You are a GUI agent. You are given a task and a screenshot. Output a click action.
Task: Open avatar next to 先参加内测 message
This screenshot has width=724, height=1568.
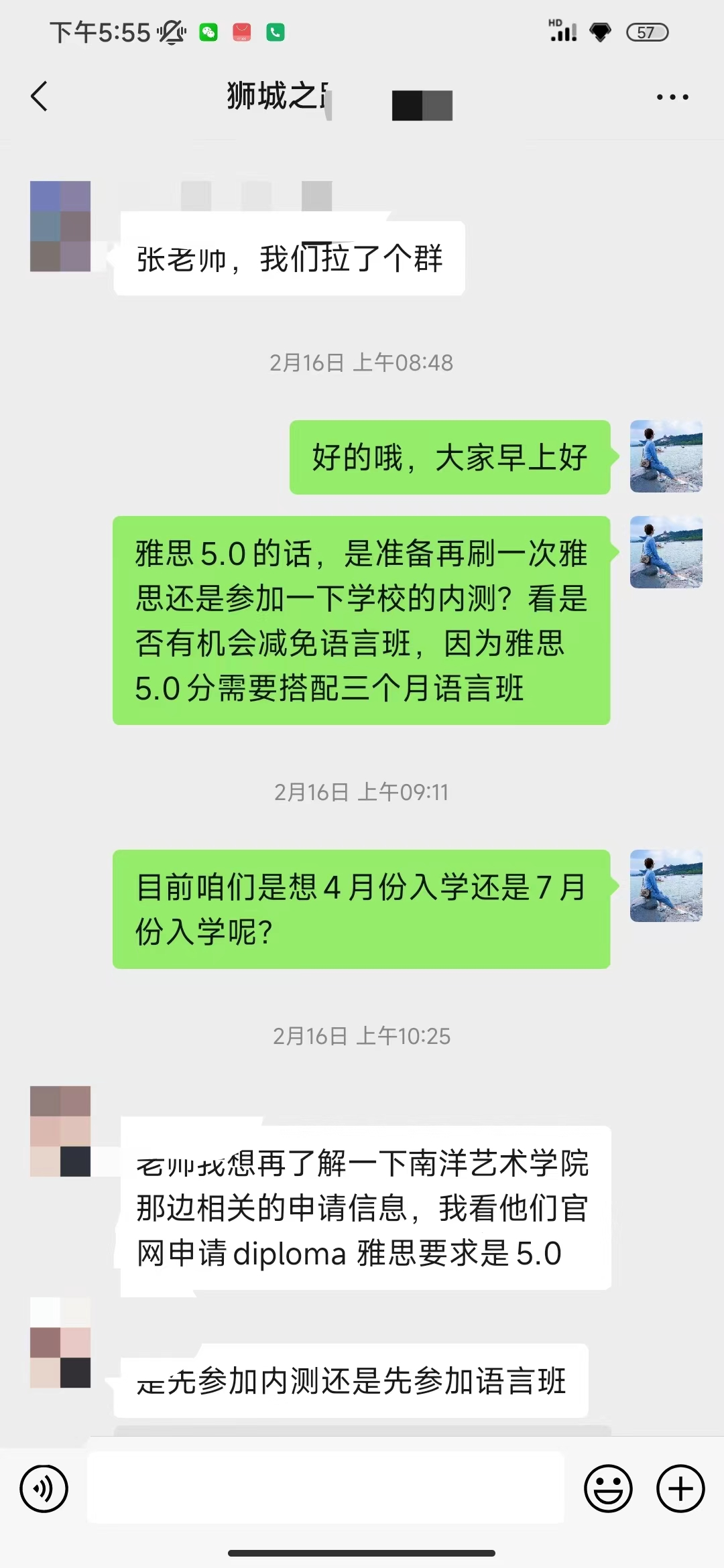60,1342
